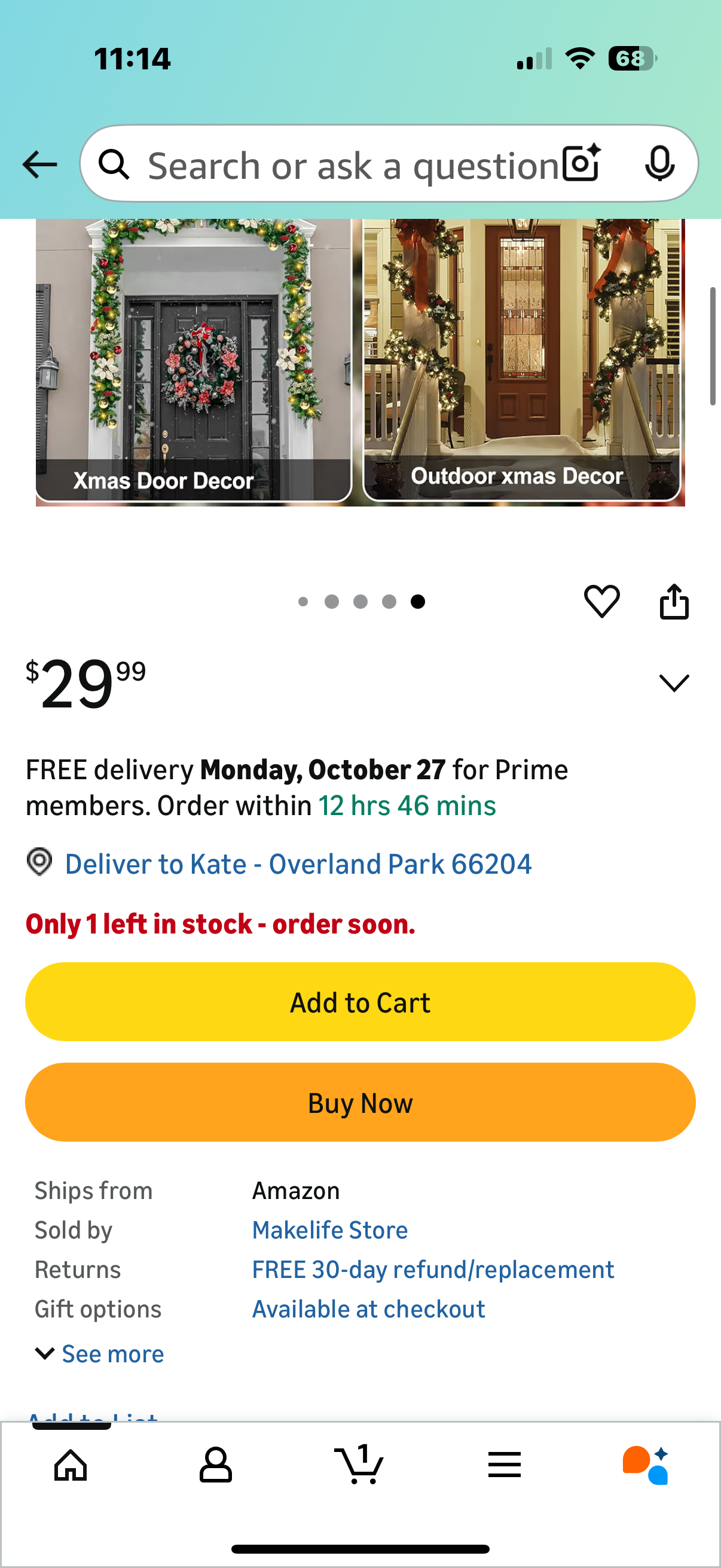Open the account profile tab
This screenshot has height=1568, width=721.
click(215, 1465)
